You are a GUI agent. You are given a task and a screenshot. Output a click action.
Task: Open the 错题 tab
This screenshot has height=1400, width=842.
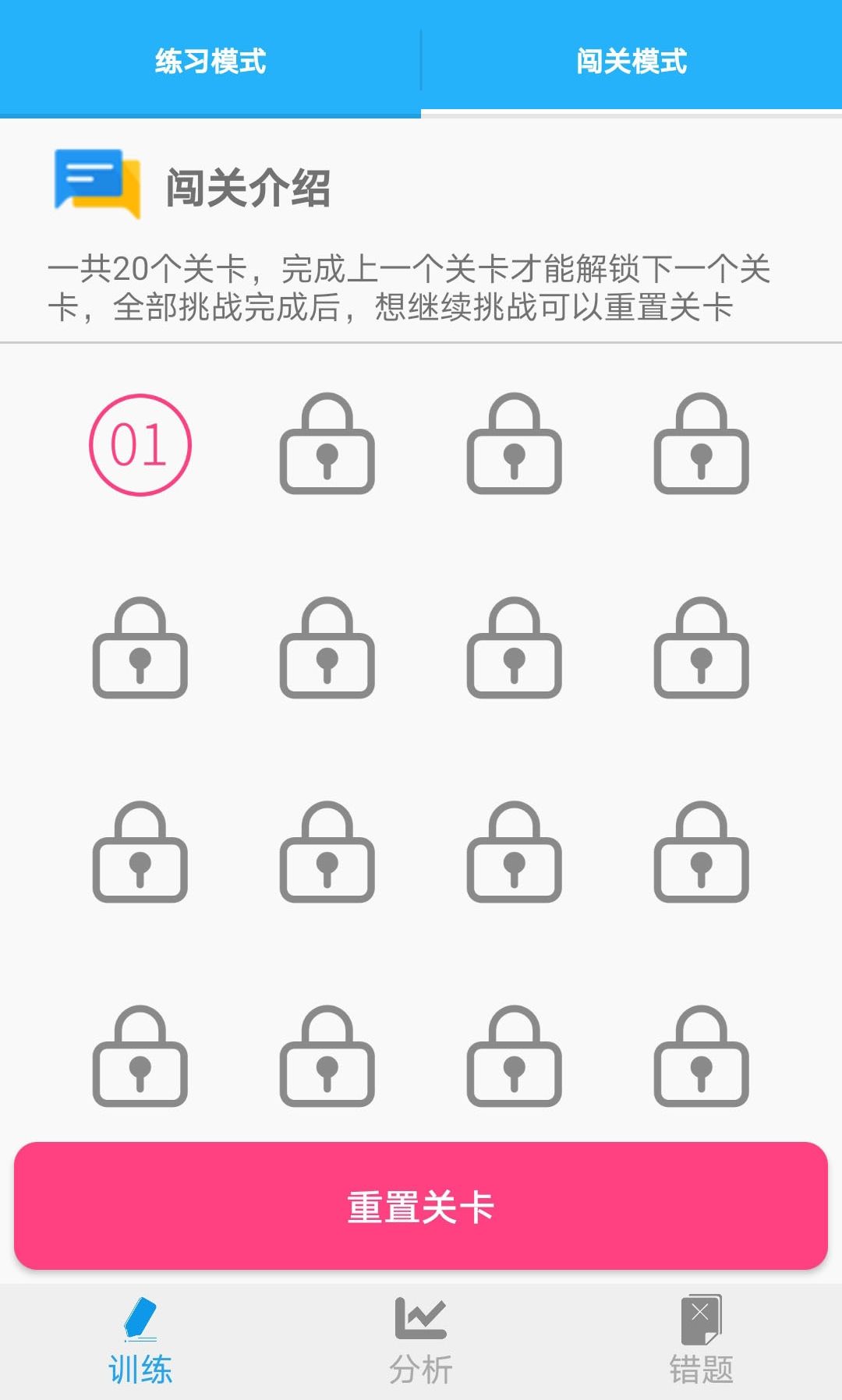click(x=702, y=1341)
